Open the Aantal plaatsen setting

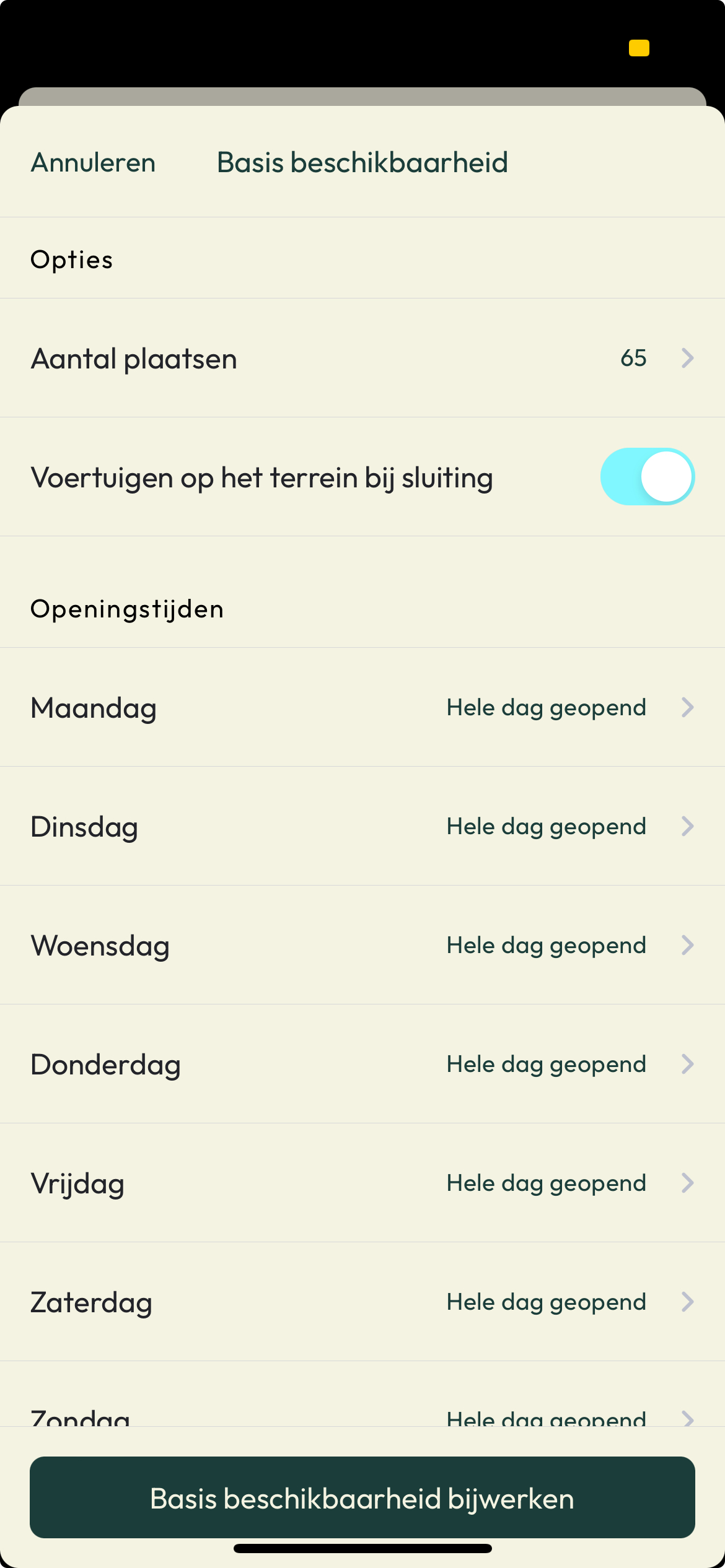click(x=362, y=358)
